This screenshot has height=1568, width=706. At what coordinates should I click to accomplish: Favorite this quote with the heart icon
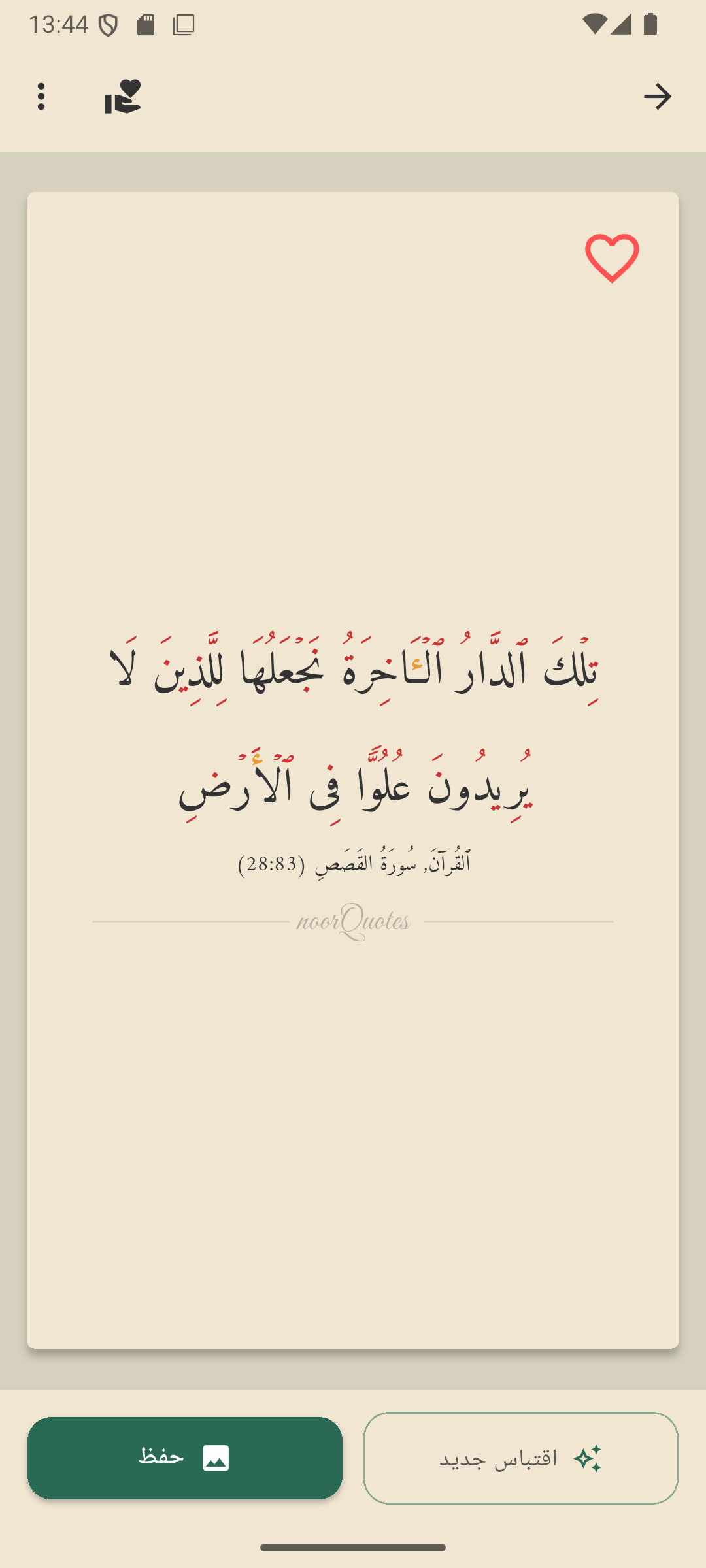pyautogui.click(x=611, y=258)
